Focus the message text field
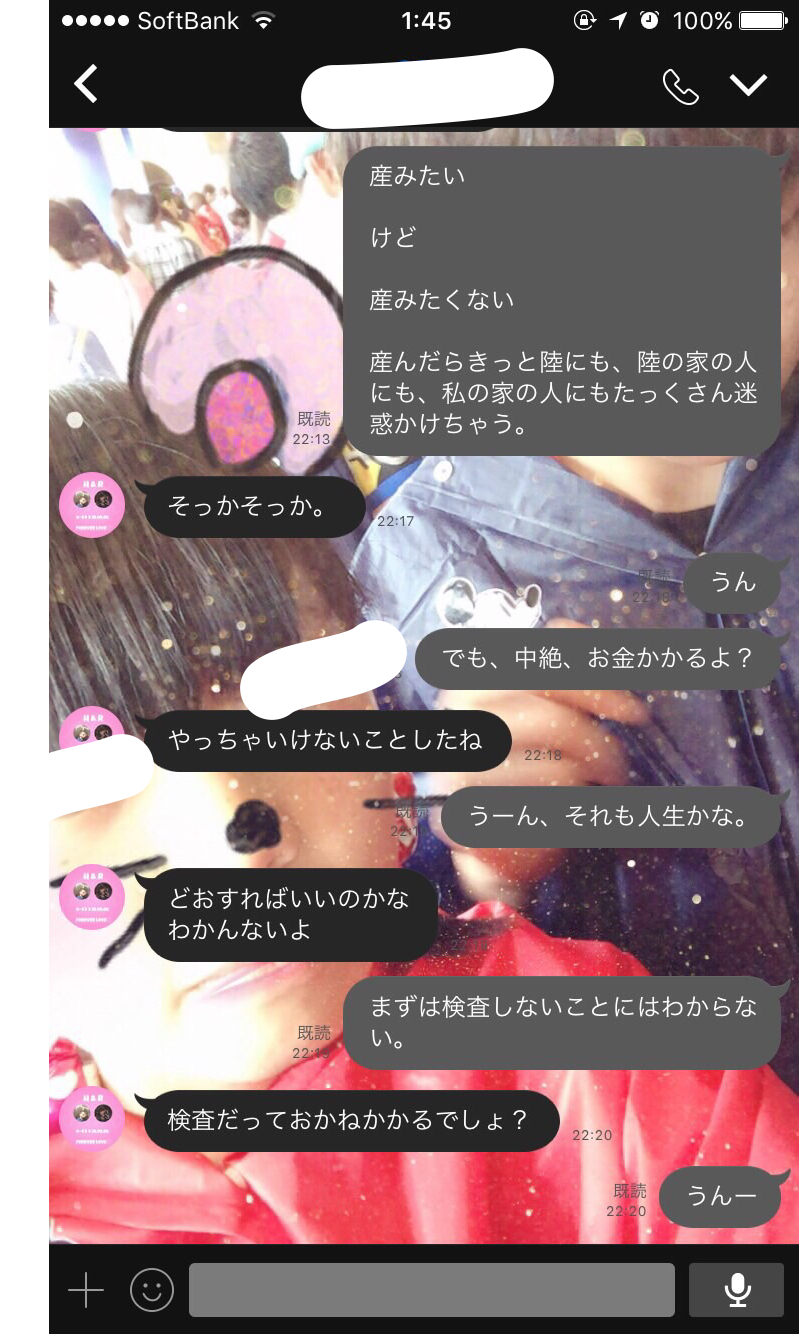This screenshot has width=799, height=1334. pyautogui.click(x=432, y=1290)
